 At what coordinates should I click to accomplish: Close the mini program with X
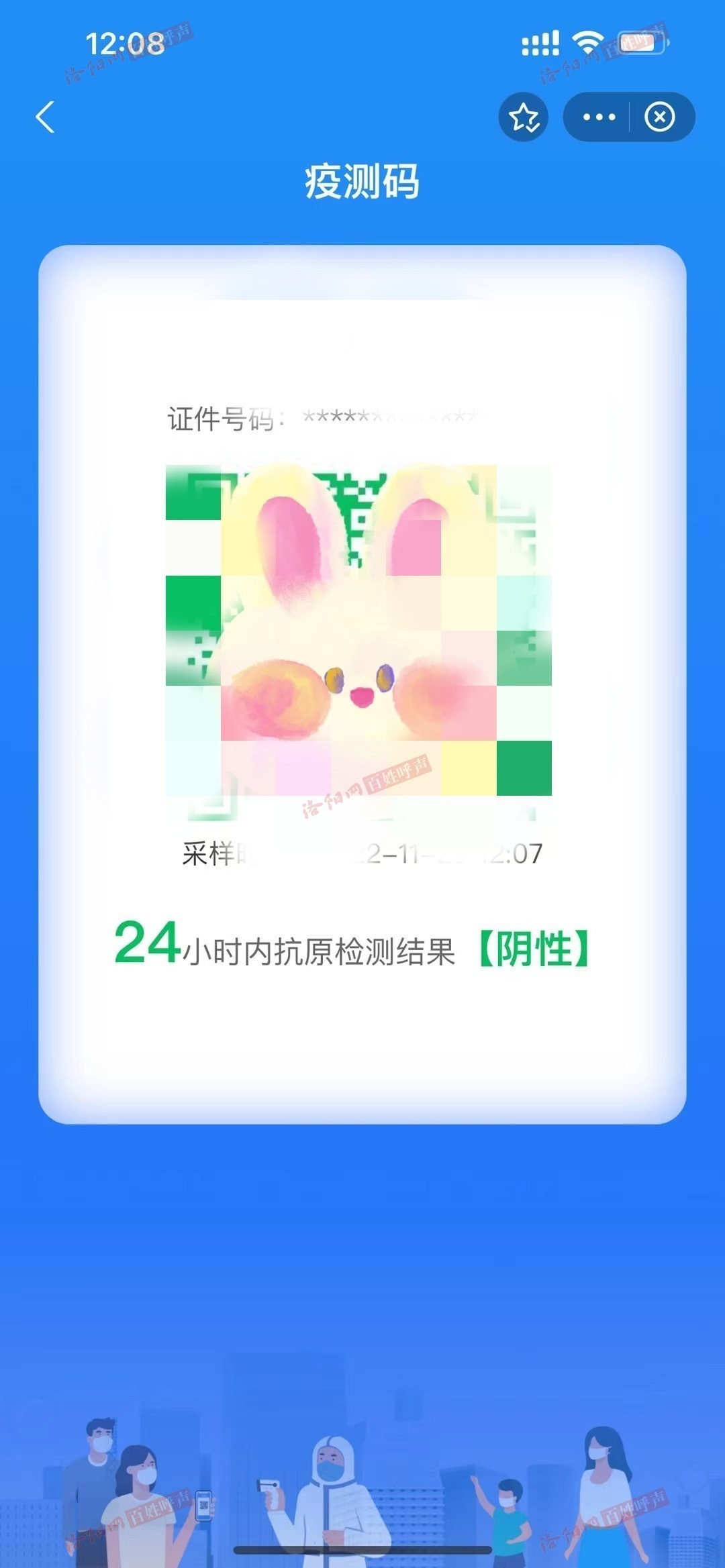tap(660, 117)
